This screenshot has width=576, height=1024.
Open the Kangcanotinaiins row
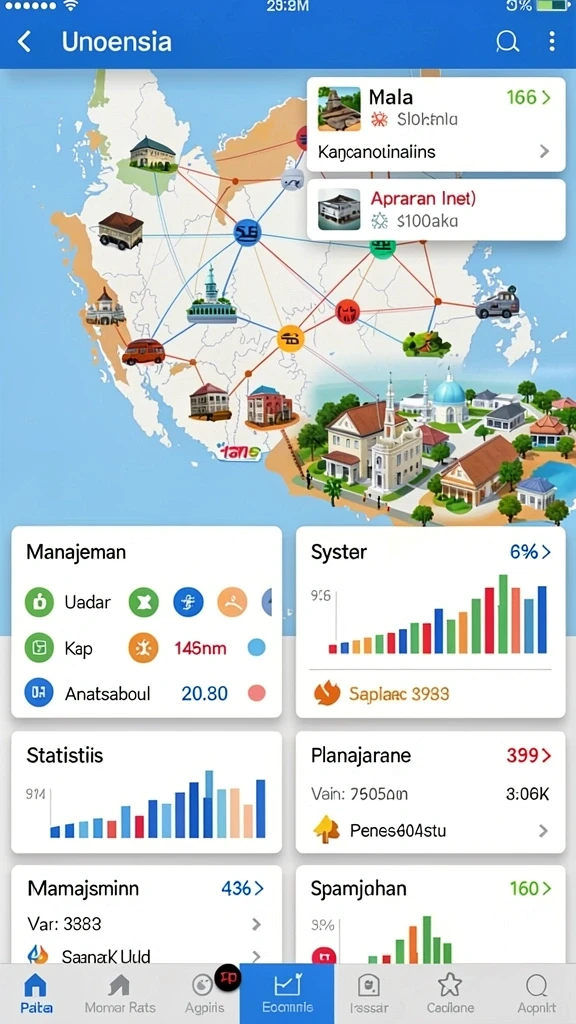point(436,152)
